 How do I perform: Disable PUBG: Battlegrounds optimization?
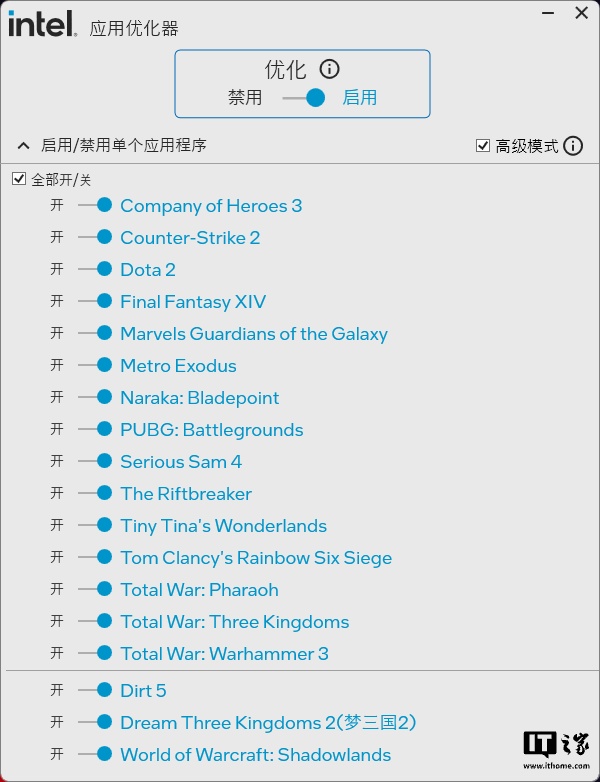coord(96,430)
